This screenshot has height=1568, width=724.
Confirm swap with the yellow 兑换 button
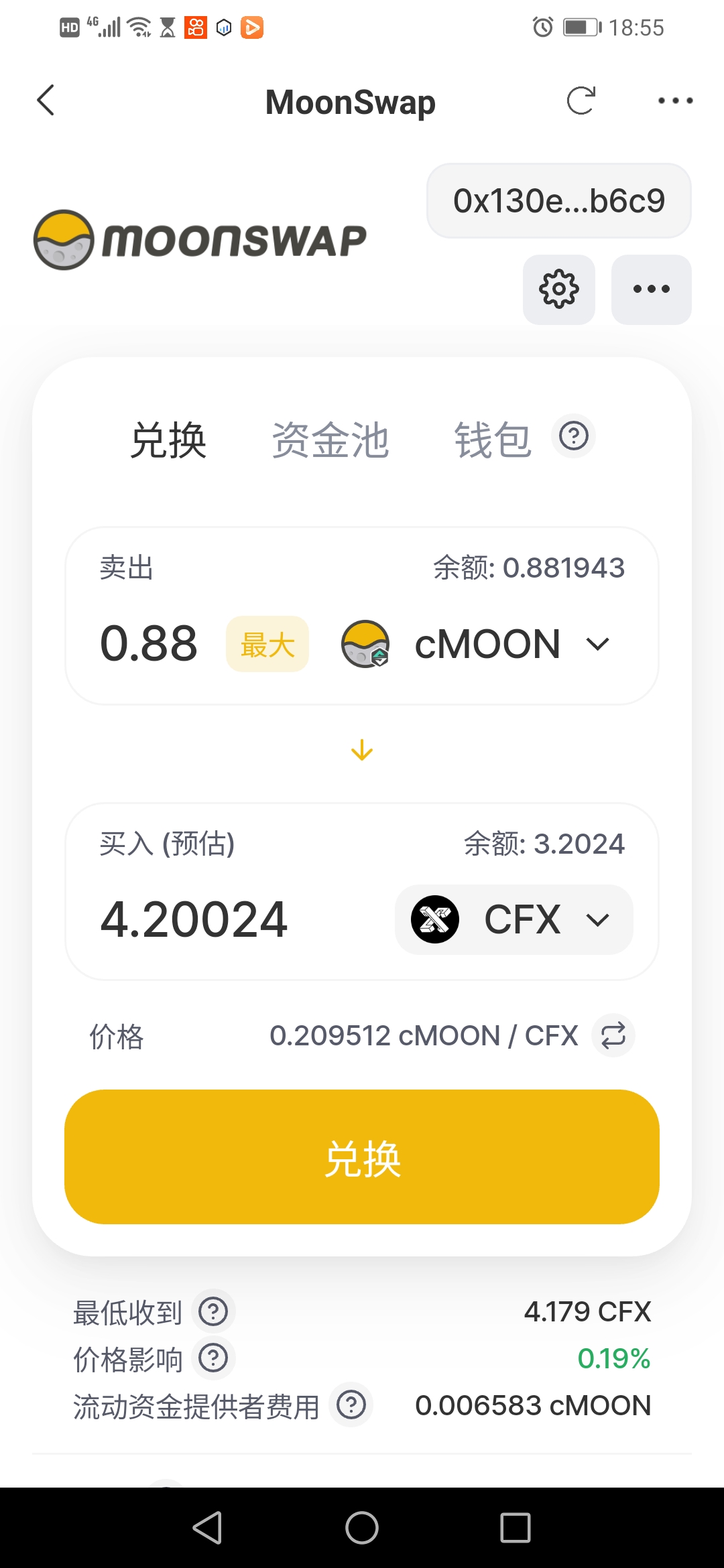point(362,1157)
